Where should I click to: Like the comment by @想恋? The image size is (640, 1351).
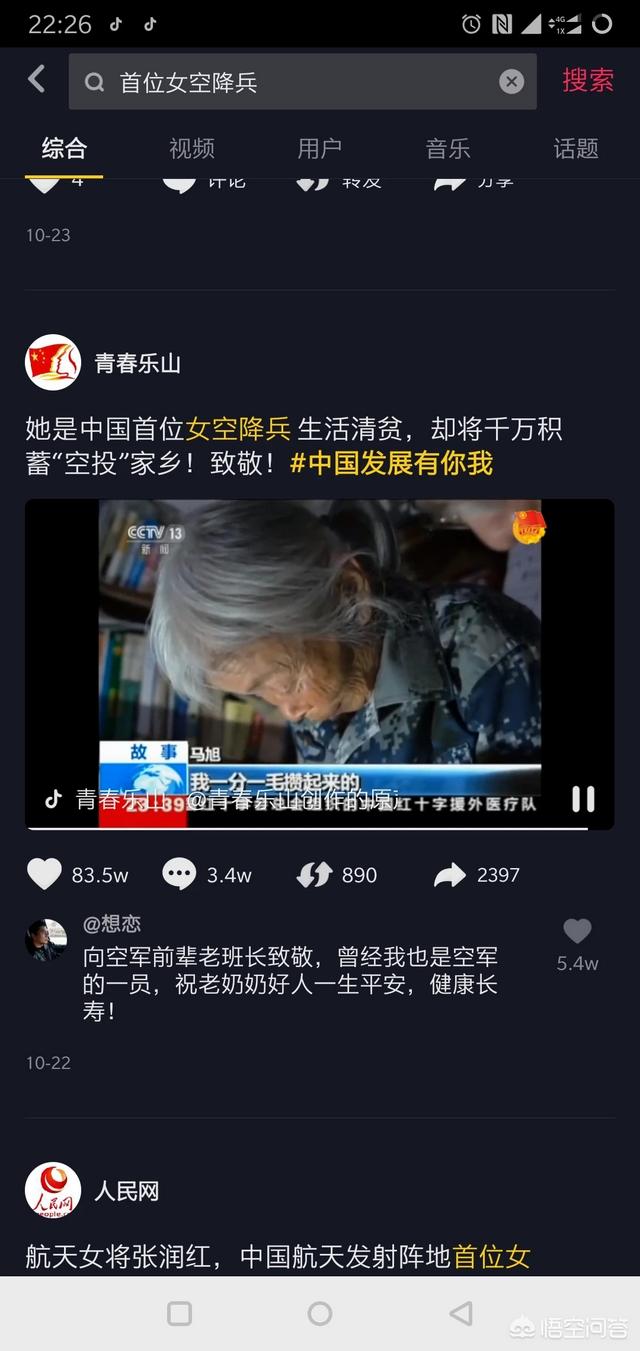coord(577,931)
